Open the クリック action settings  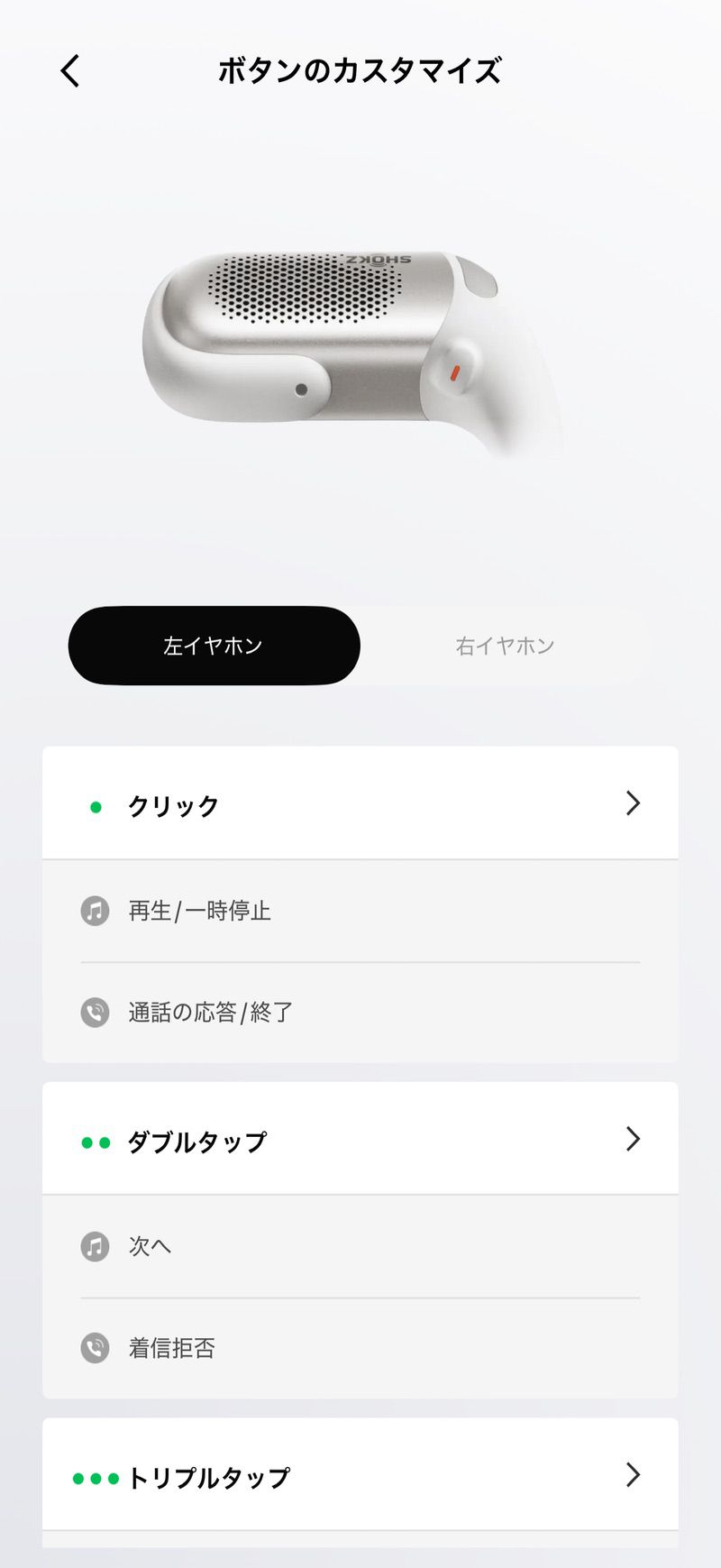coord(360,803)
